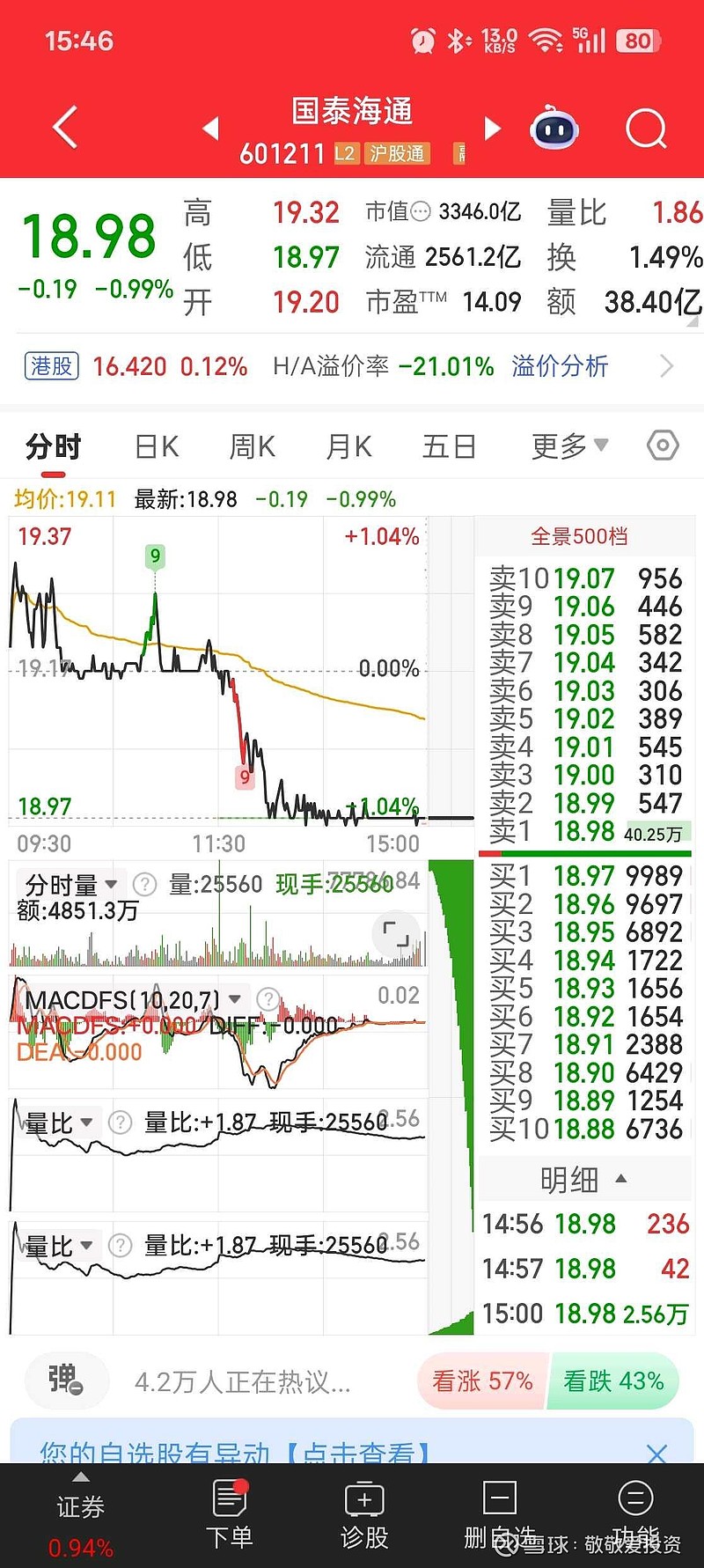The image size is (704, 1568).
Task: Switch to the 五日 five-day tab
Action: 449,446
